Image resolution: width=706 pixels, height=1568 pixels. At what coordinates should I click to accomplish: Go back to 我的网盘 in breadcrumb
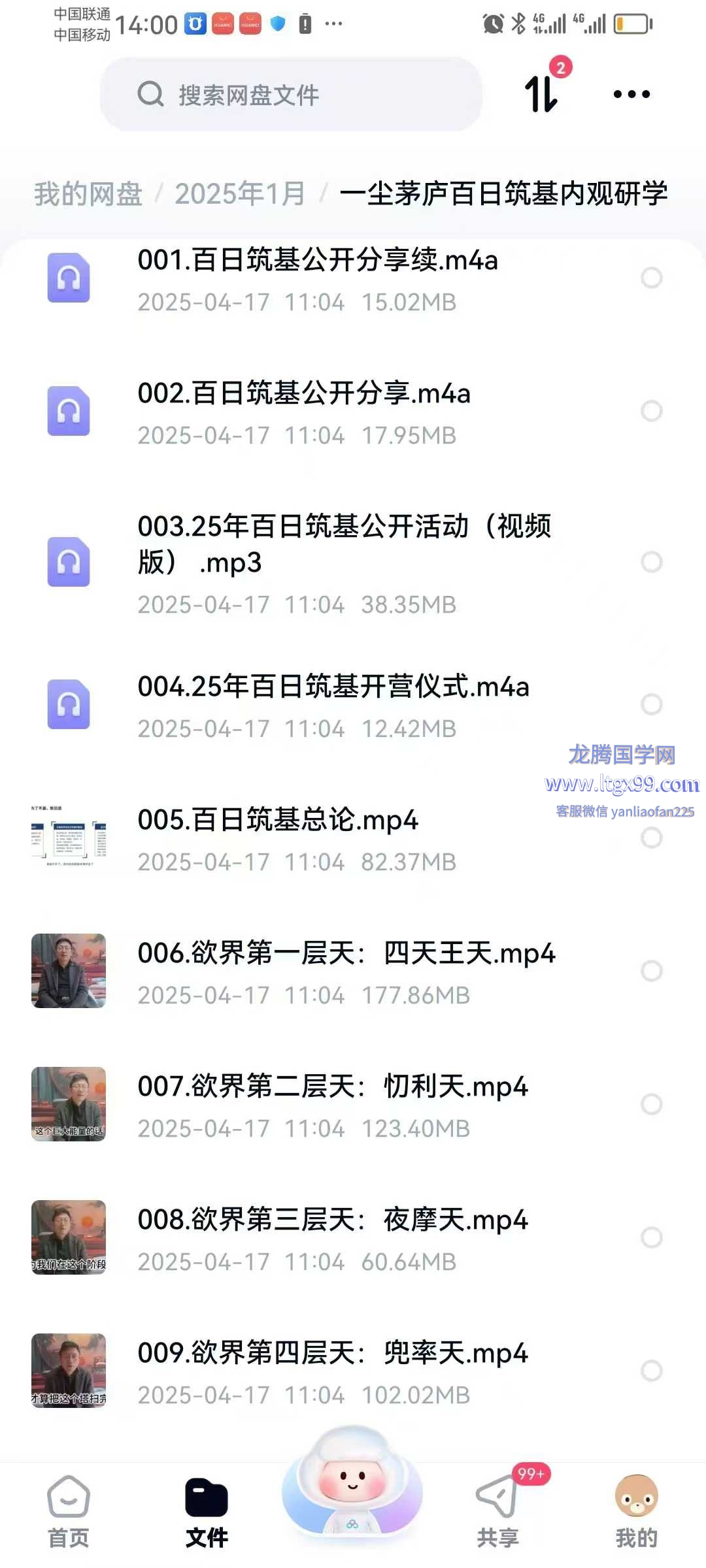coord(88,194)
